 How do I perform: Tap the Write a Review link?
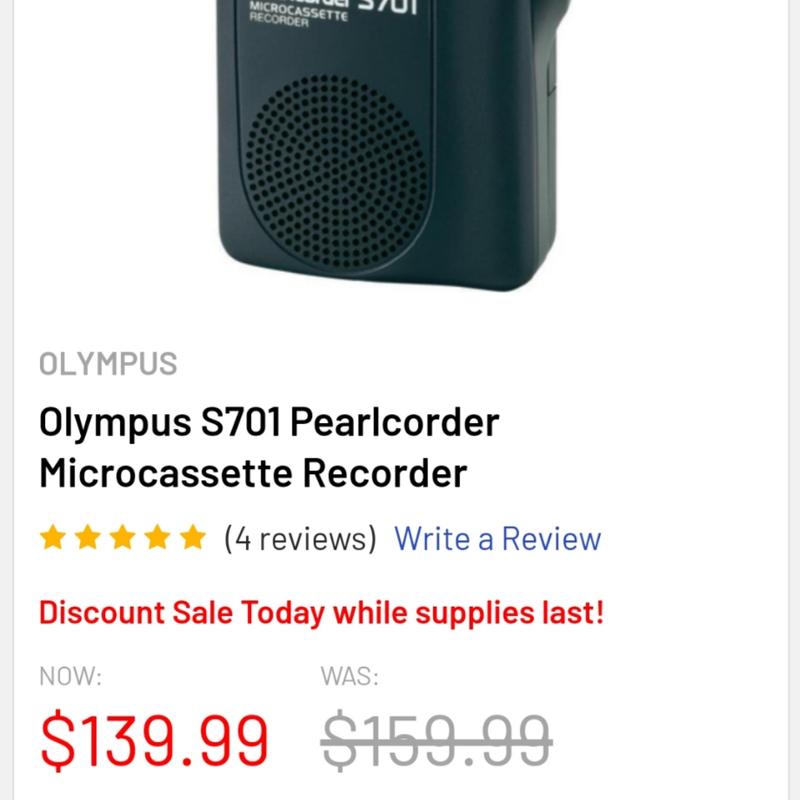[x=497, y=539]
